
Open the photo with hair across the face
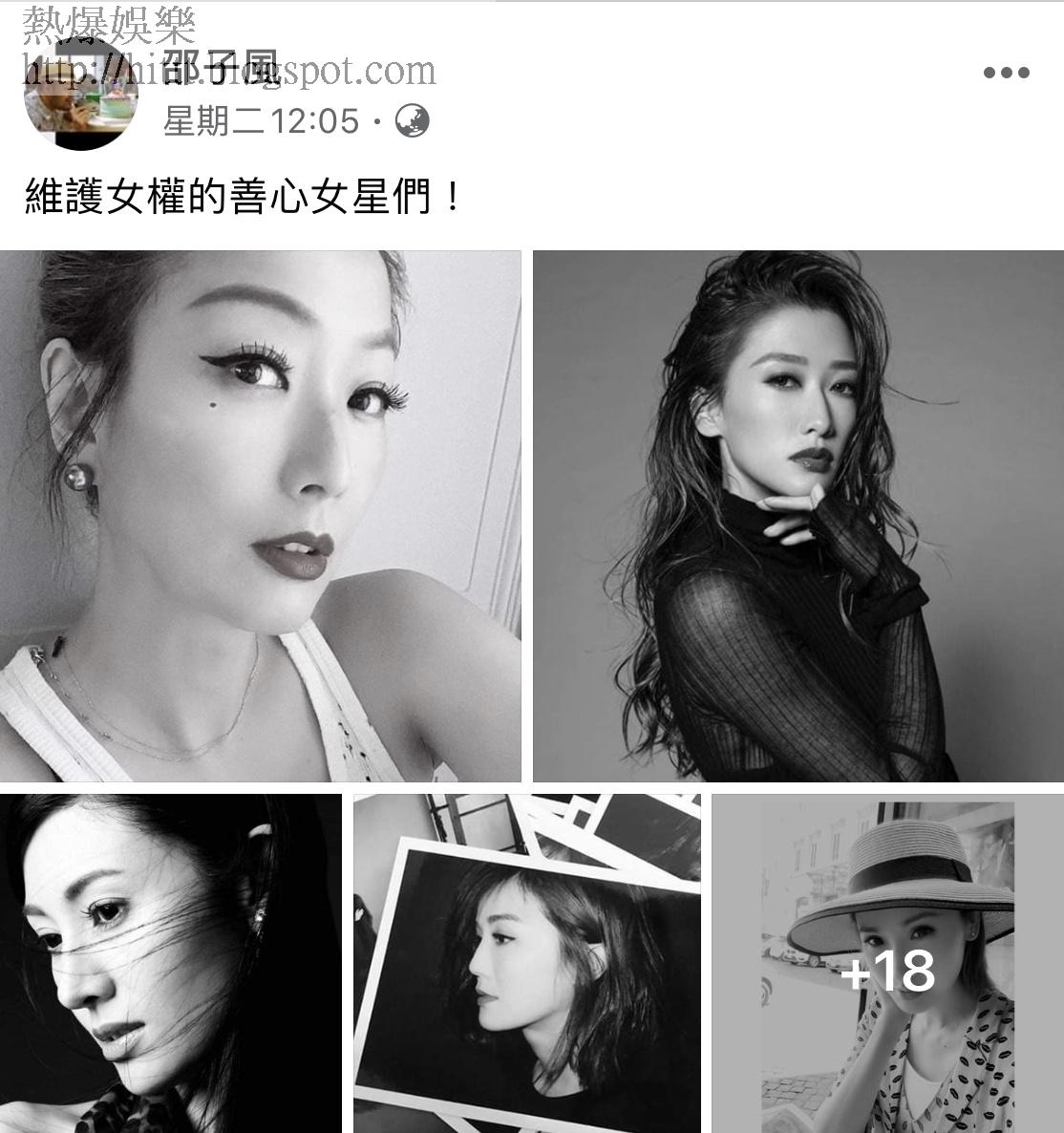point(170,963)
